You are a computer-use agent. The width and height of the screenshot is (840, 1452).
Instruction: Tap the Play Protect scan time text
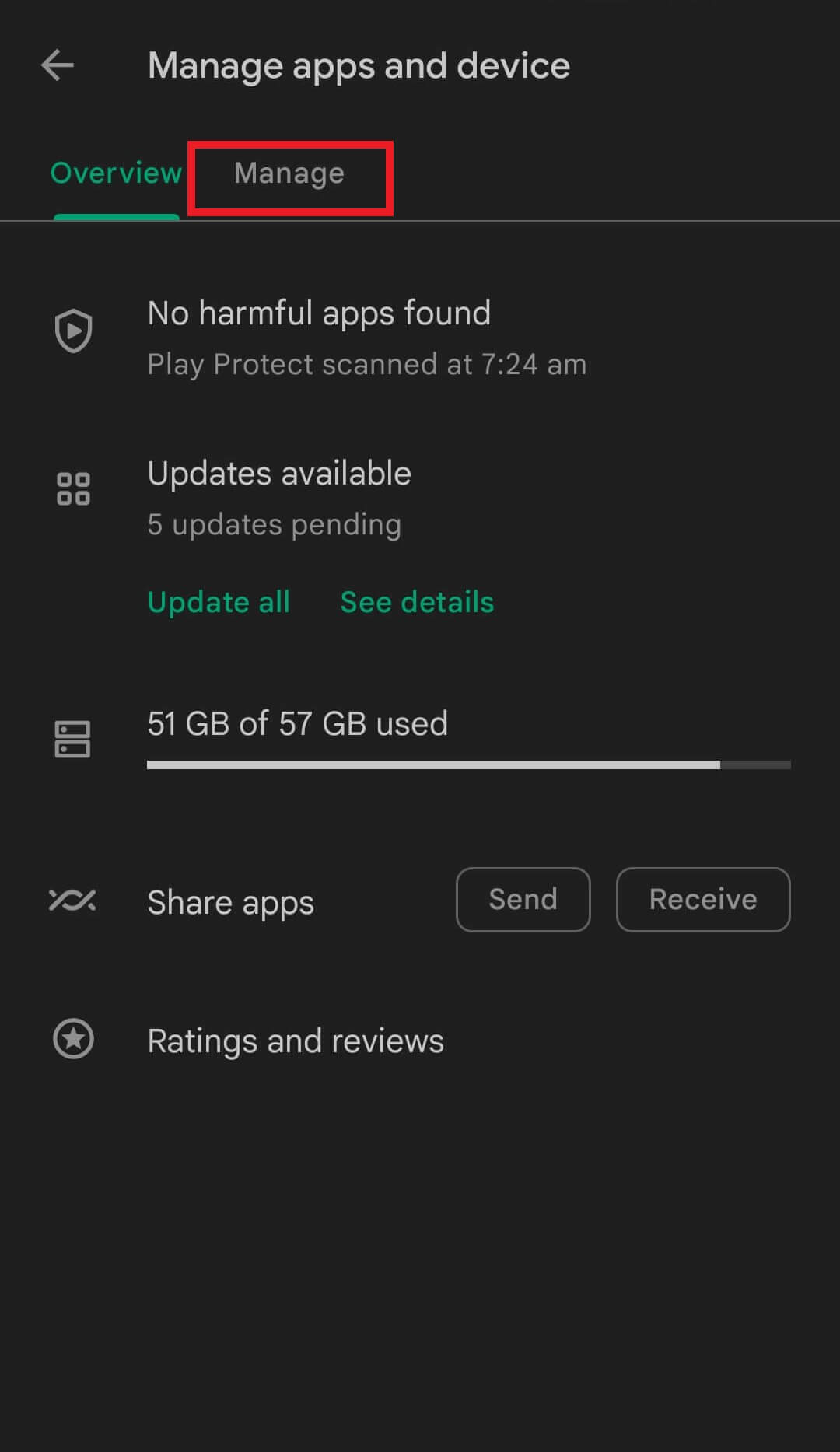click(x=366, y=363)
